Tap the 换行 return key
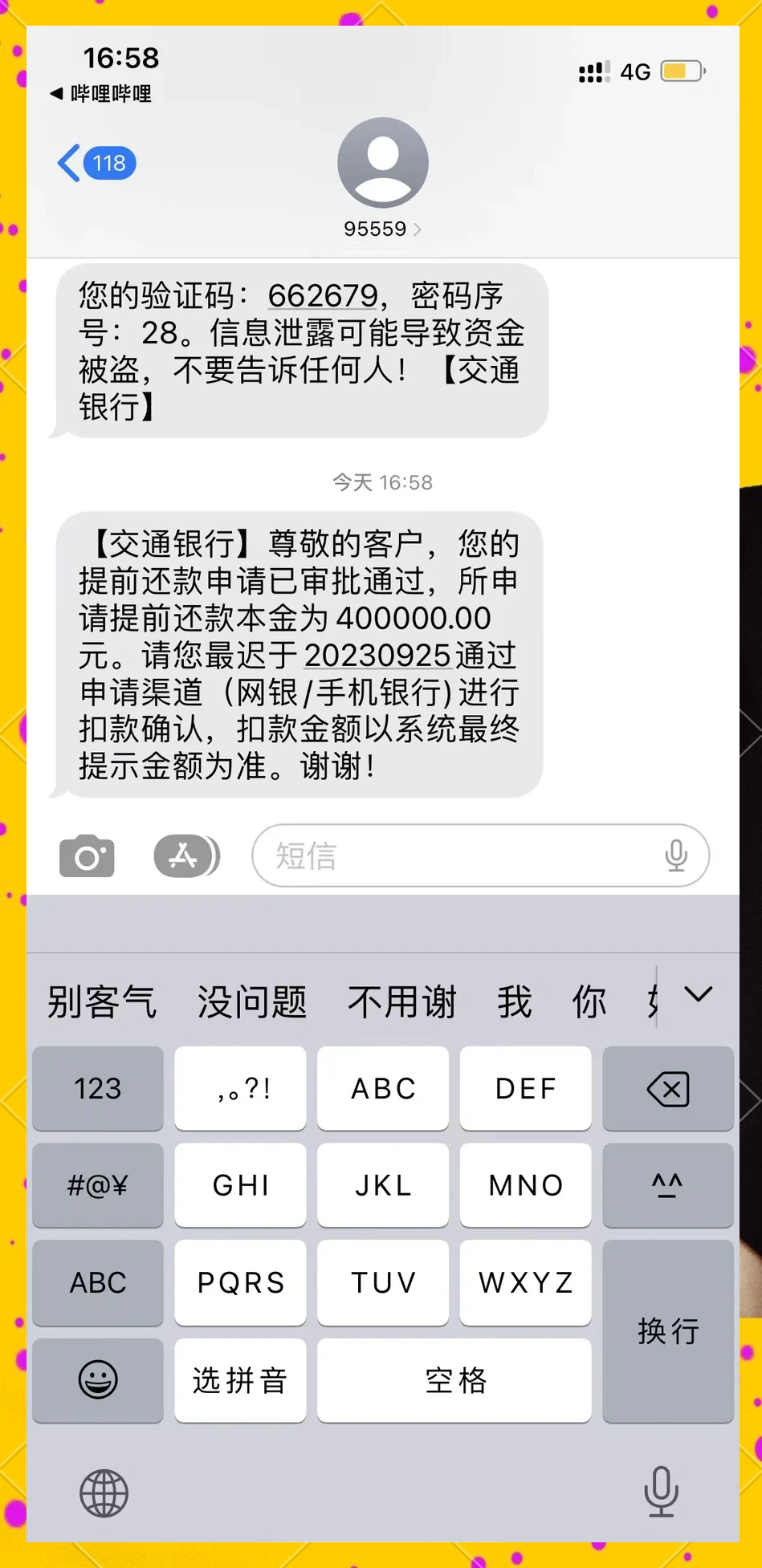The height and width of the screenshot is (1568, 762). tap(668, 1330)
